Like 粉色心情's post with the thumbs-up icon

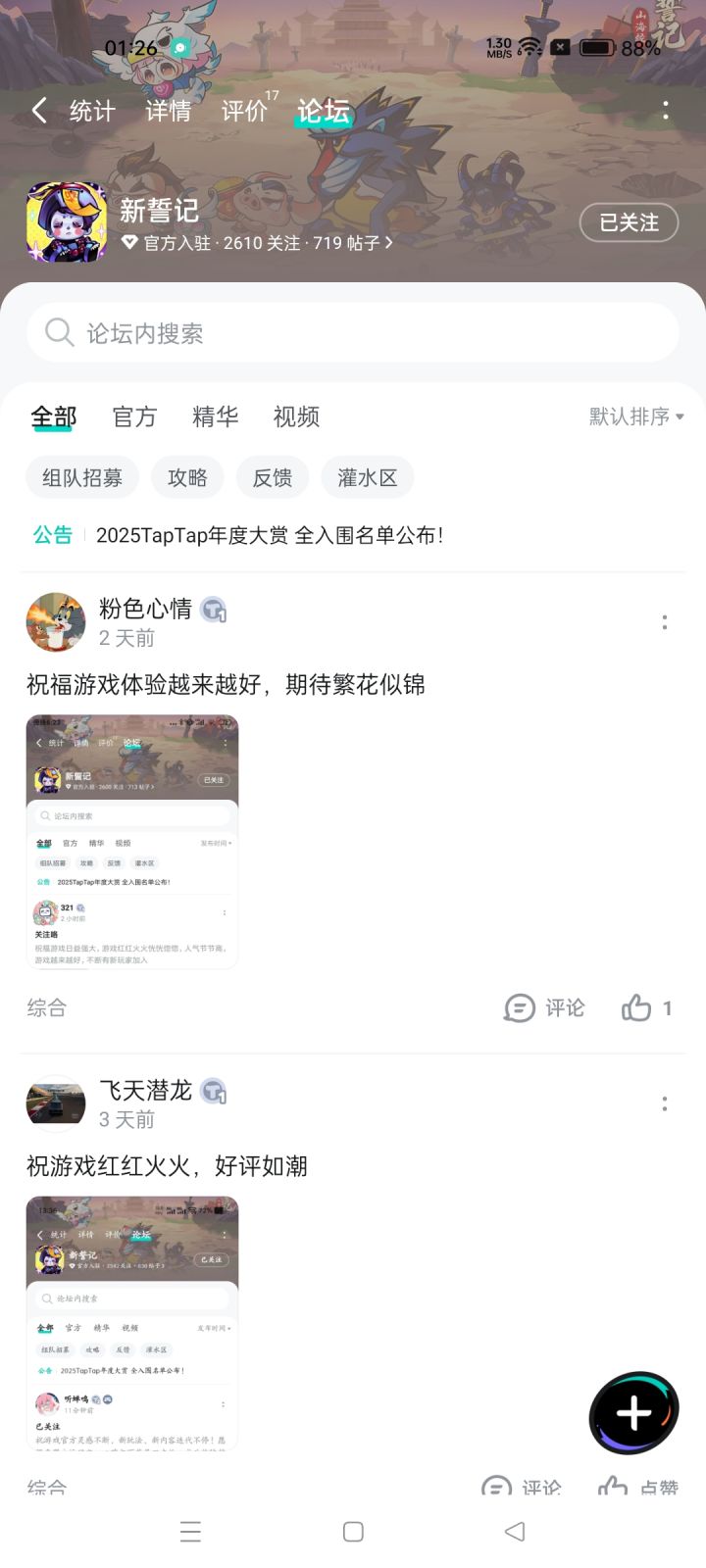(638, 1007)
